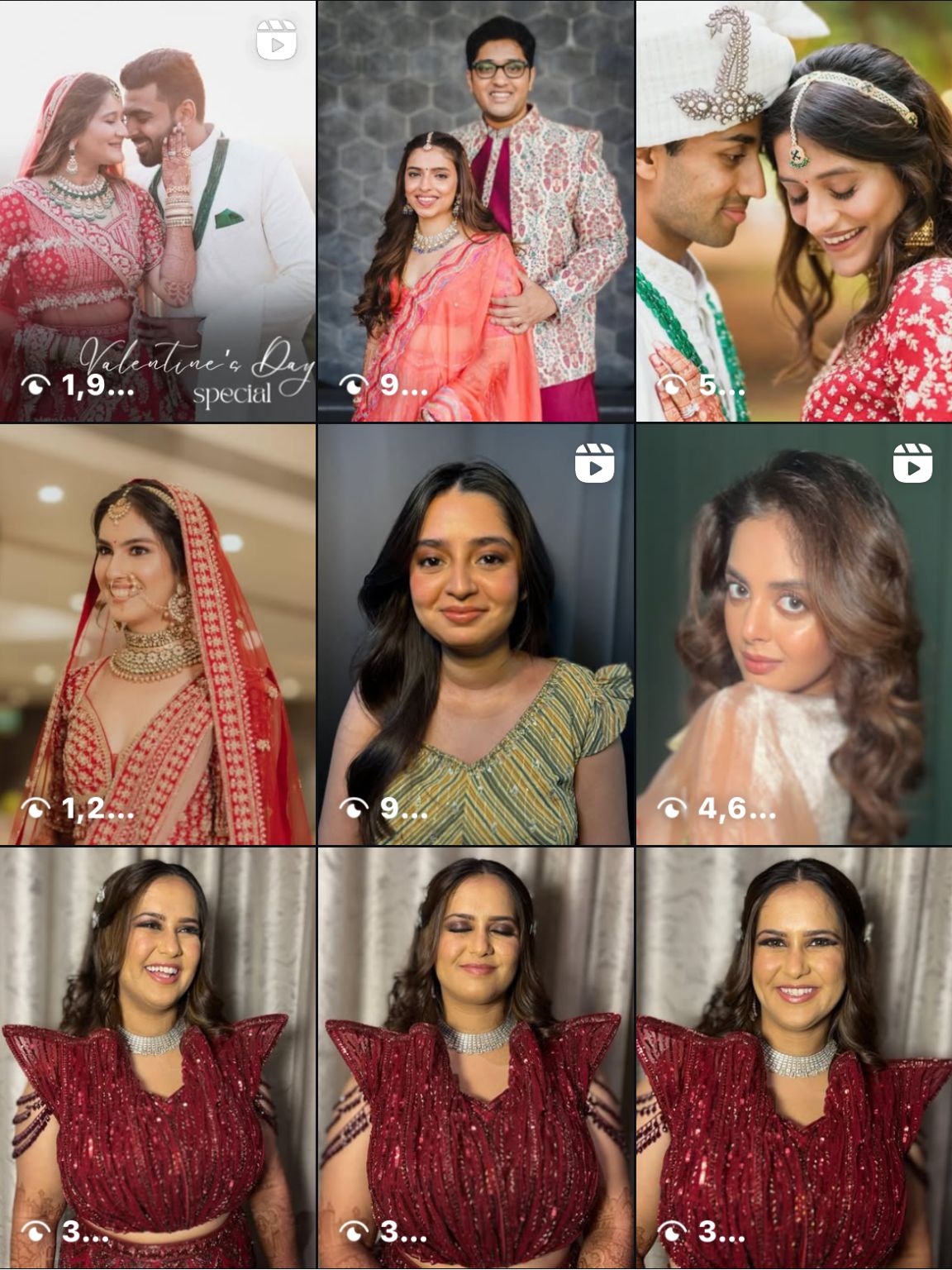
Task: Open post of couple against hexagon wall
Action: [475, 211]
